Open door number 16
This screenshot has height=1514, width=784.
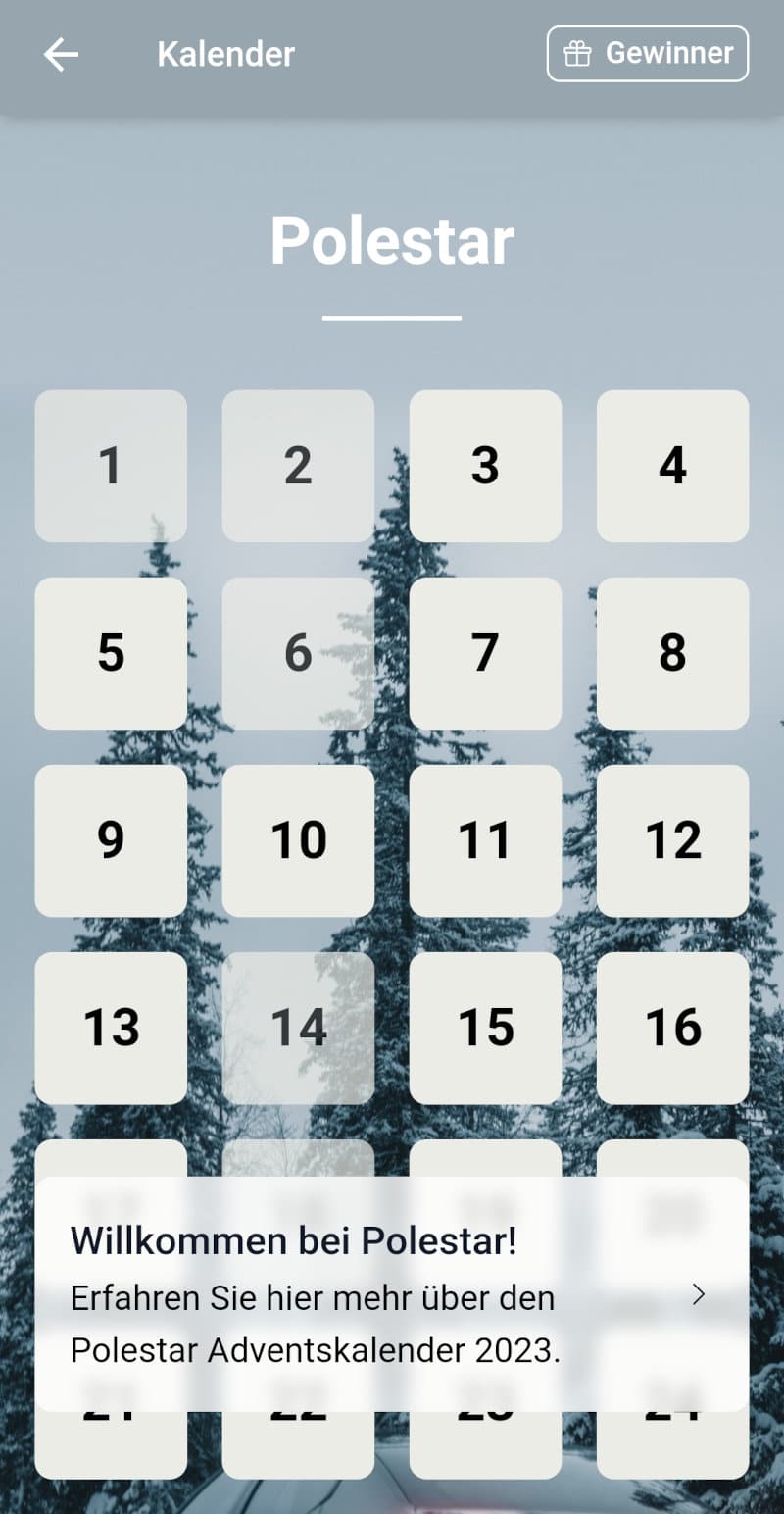672,1028
